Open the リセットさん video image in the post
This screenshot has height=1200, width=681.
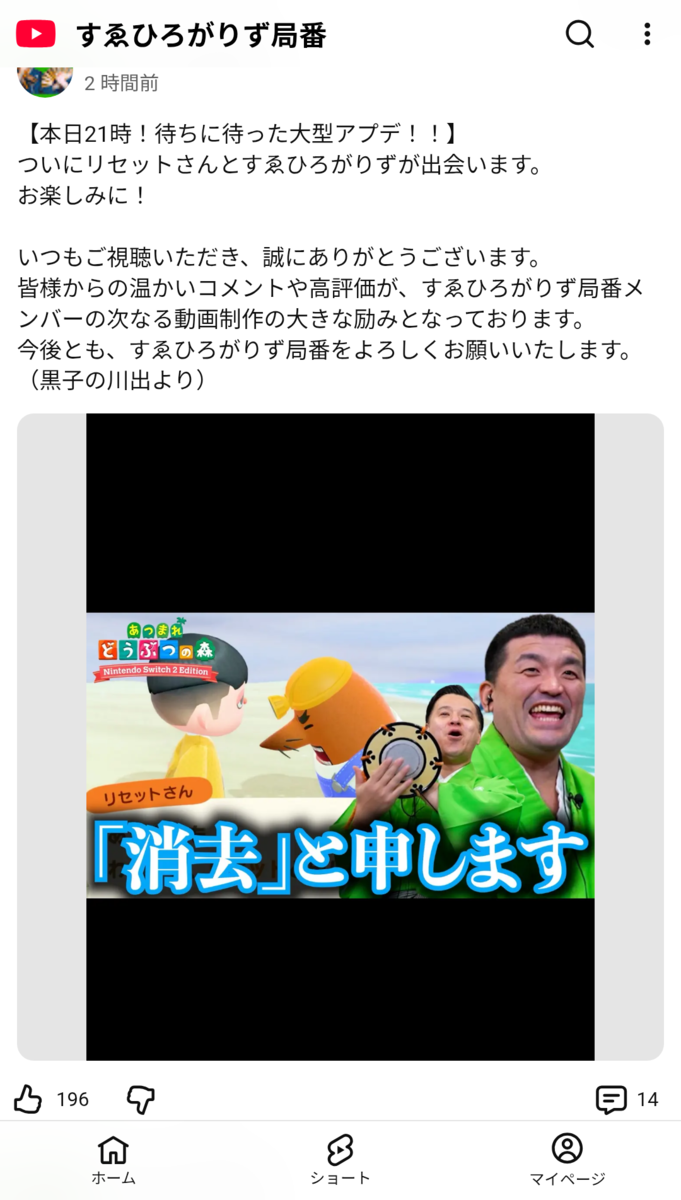[x=340, y=755]
